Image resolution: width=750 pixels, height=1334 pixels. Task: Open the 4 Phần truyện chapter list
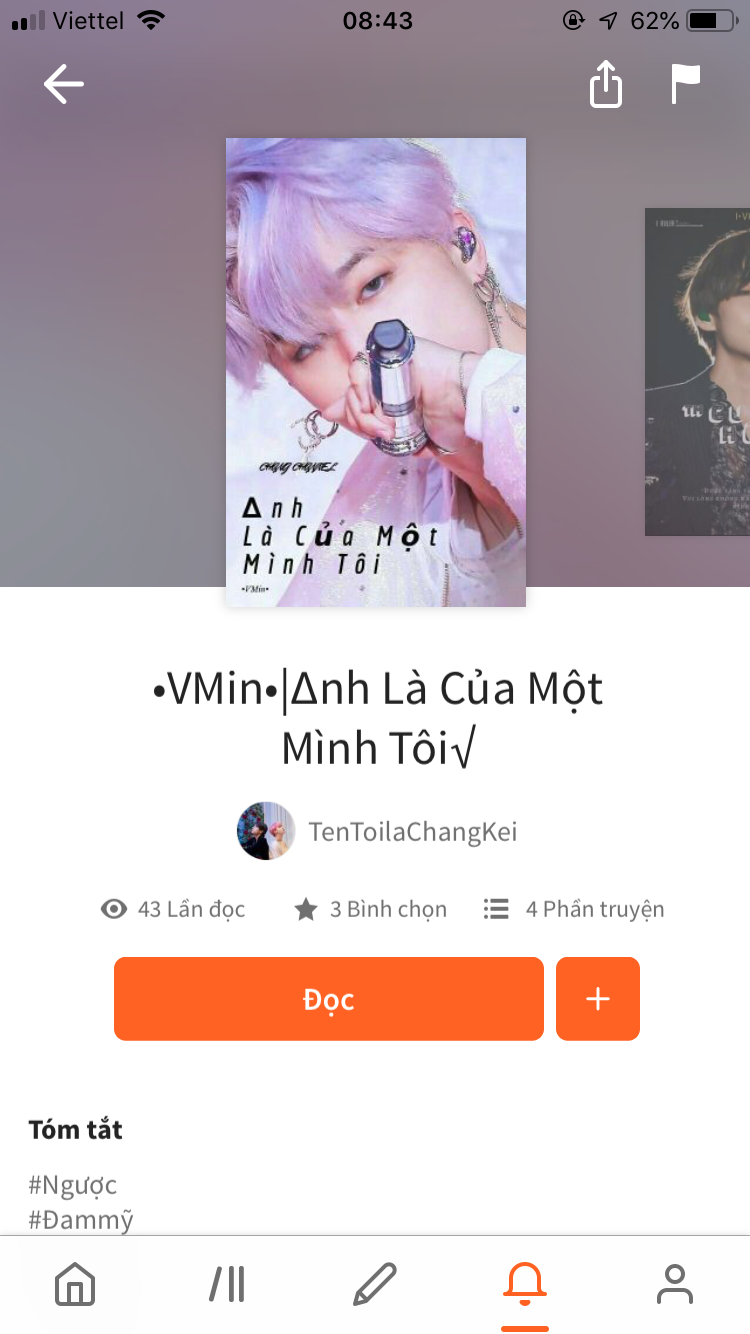point(574,909)
